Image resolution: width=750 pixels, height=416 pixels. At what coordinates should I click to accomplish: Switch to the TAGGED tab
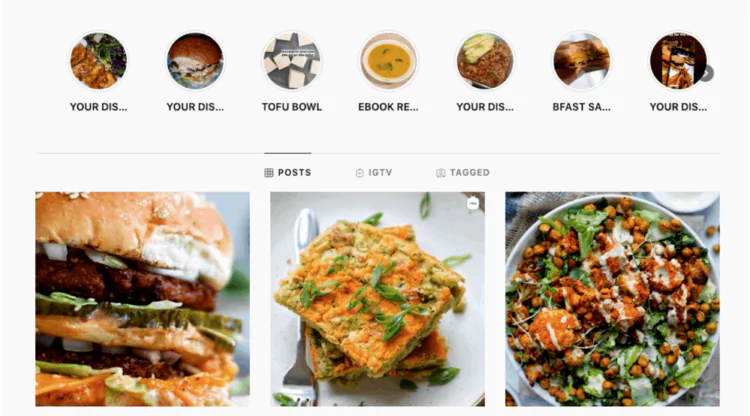(x=462, y=173)
